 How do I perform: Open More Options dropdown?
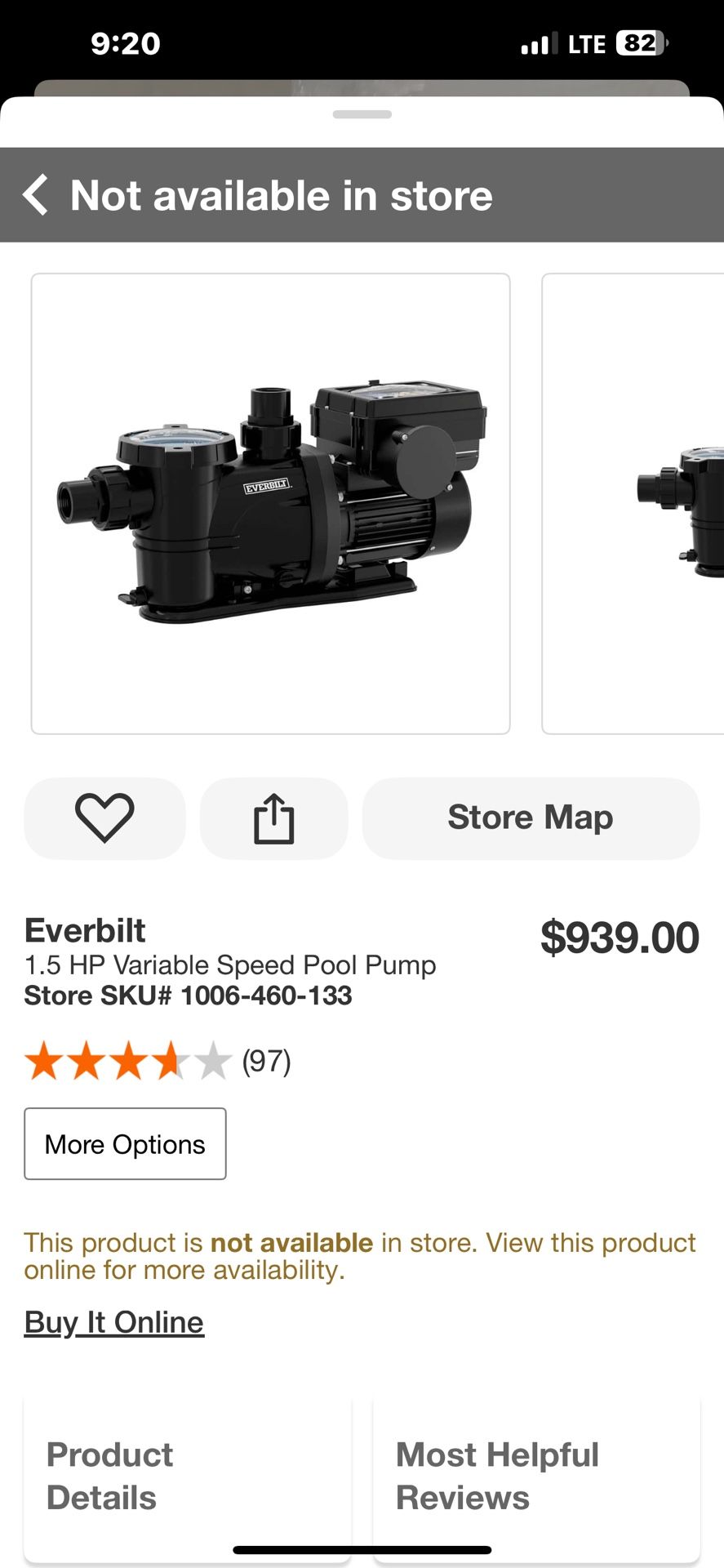click(124, 1144)
